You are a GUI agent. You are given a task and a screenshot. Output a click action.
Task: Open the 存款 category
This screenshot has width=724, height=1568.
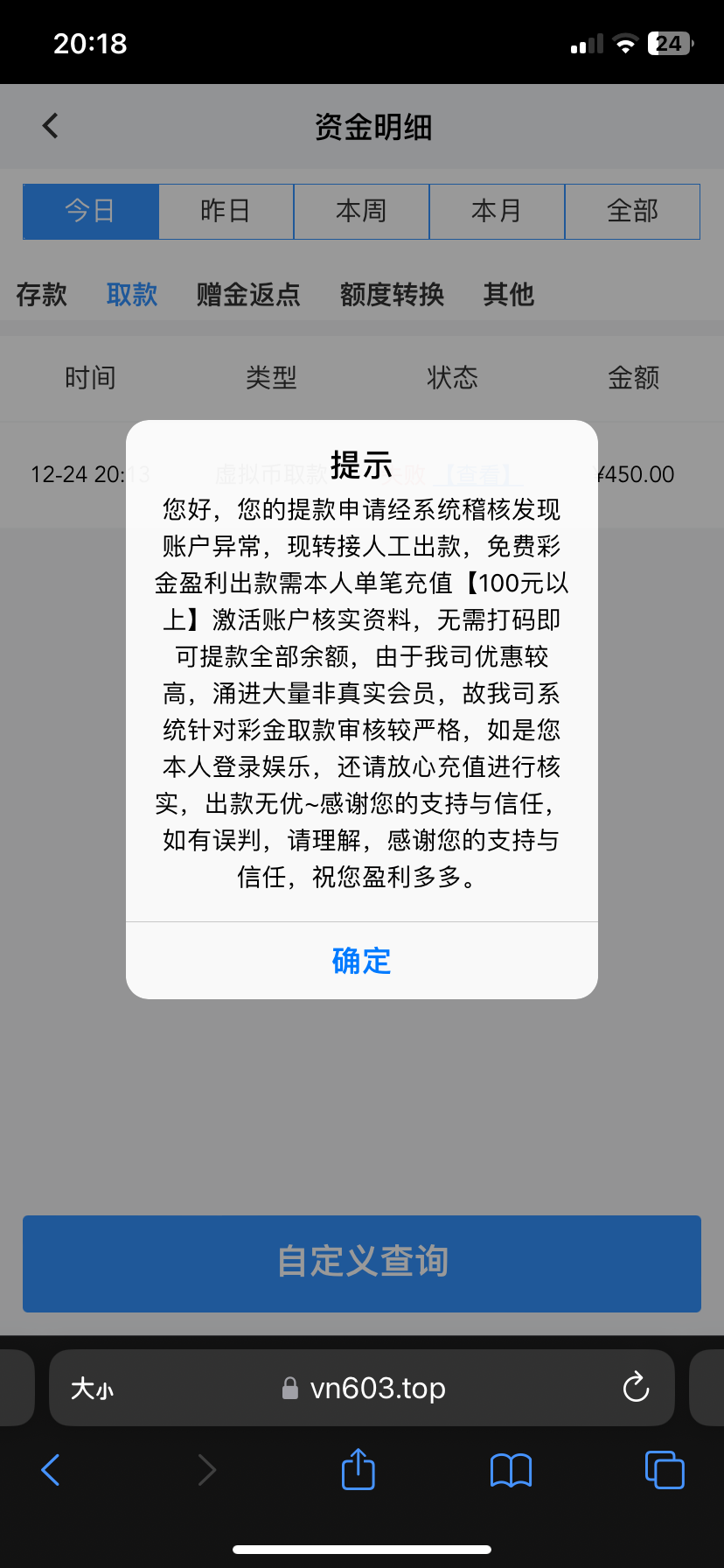coord(41,294)
